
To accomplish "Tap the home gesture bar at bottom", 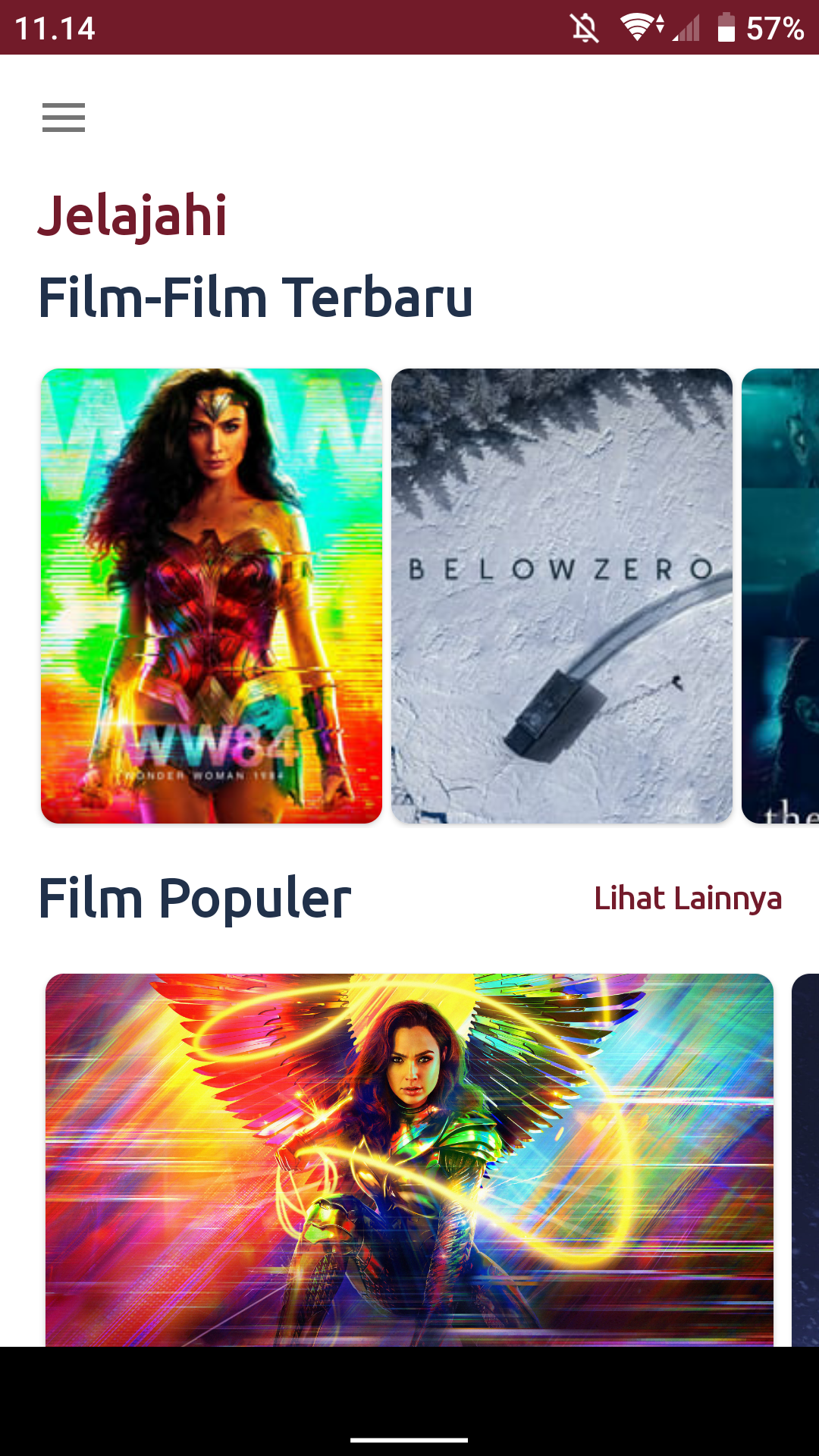I will pyautogui.click(x=409, y=1438).
